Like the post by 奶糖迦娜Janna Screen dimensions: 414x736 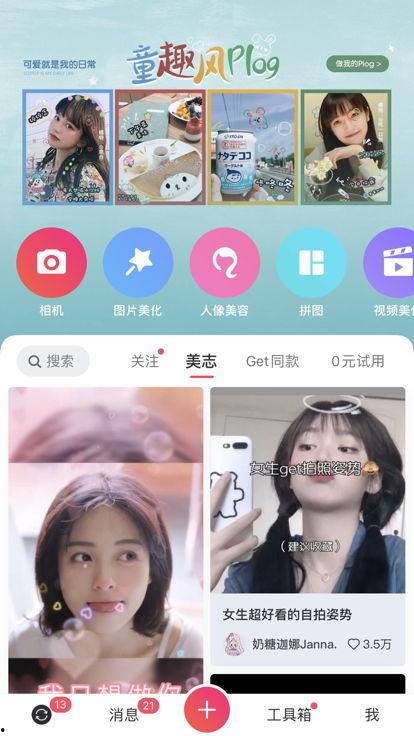[369, 644]
